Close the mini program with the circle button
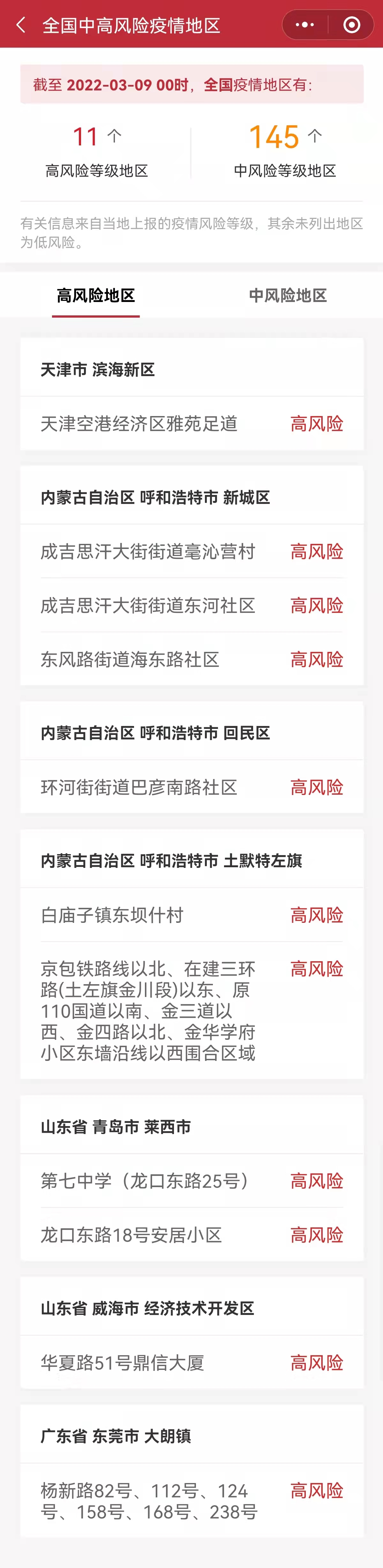 coord(351,25)
